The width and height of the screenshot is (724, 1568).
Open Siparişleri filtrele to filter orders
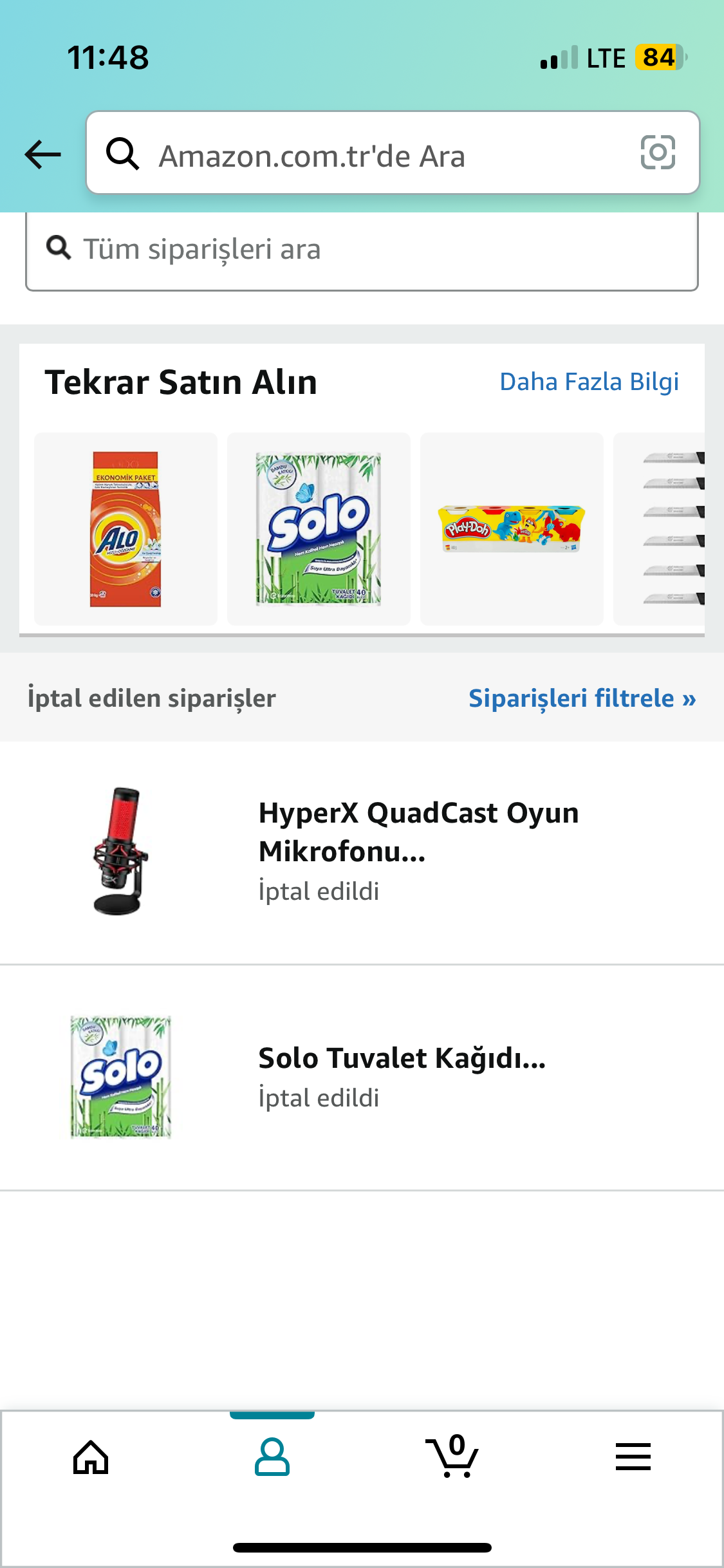[x=582, y=698]
